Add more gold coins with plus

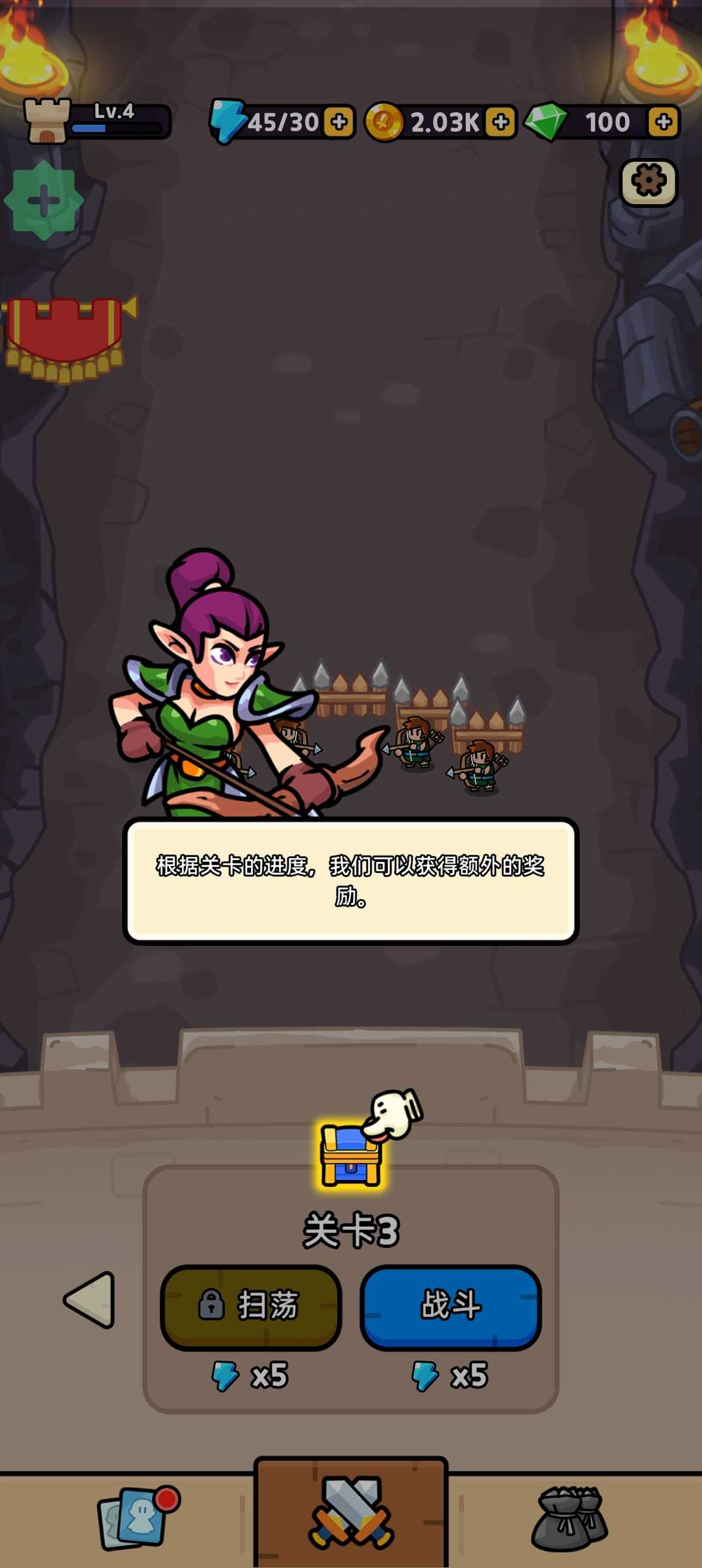pos(500,122)
